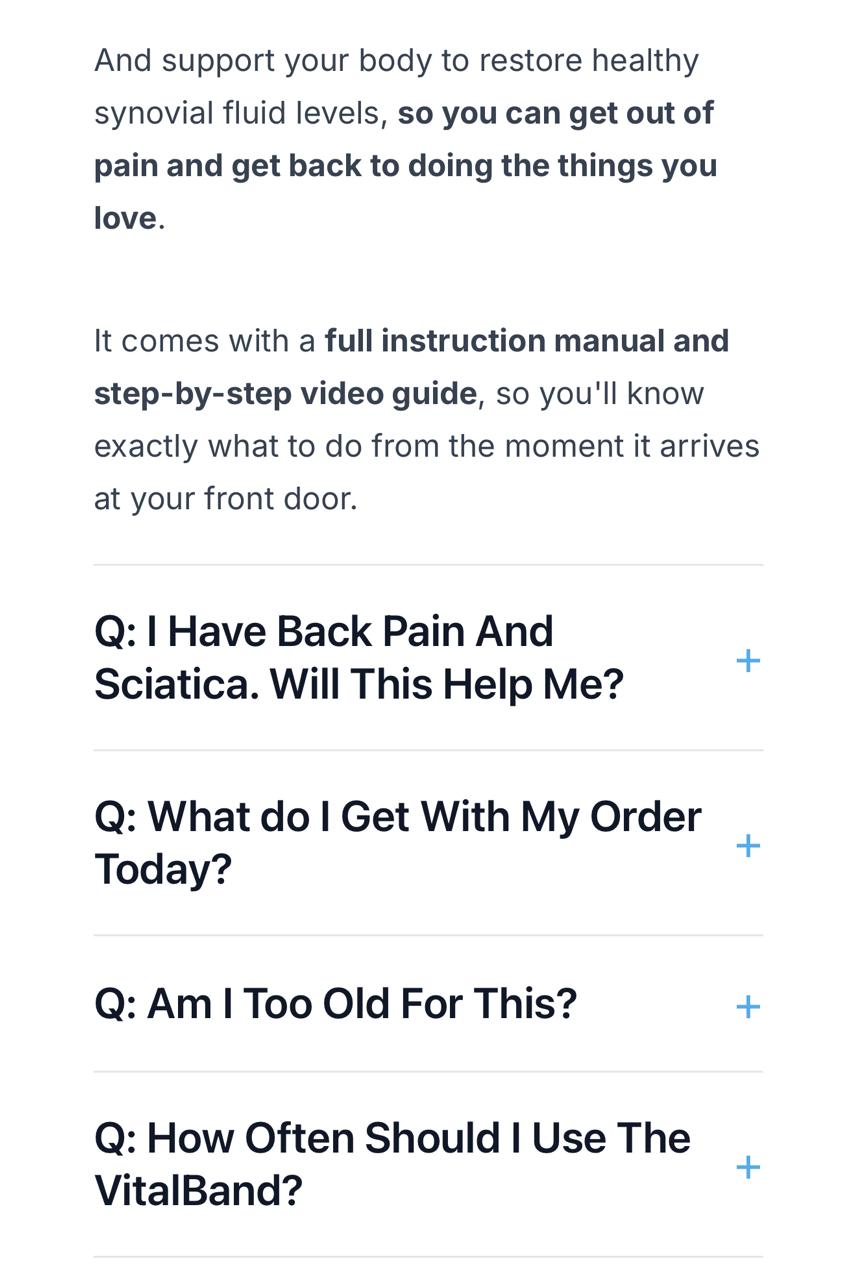The height and width of the screenshot is (1280, 857).
Task: Expand 'How Often Should I Use The VitalBand?'
Action: coord(428,1165)
